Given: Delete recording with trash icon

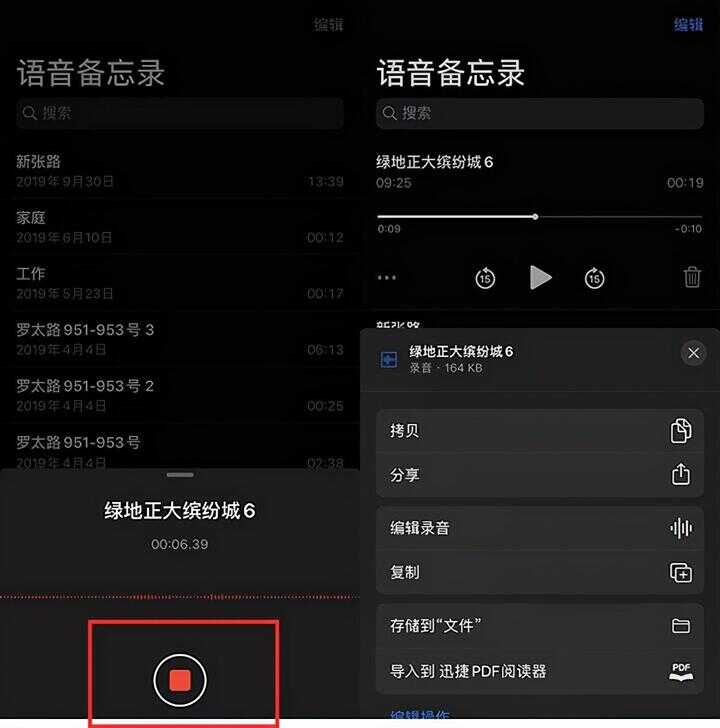Looking at the screenshot, I should click(x=691, y=278).
